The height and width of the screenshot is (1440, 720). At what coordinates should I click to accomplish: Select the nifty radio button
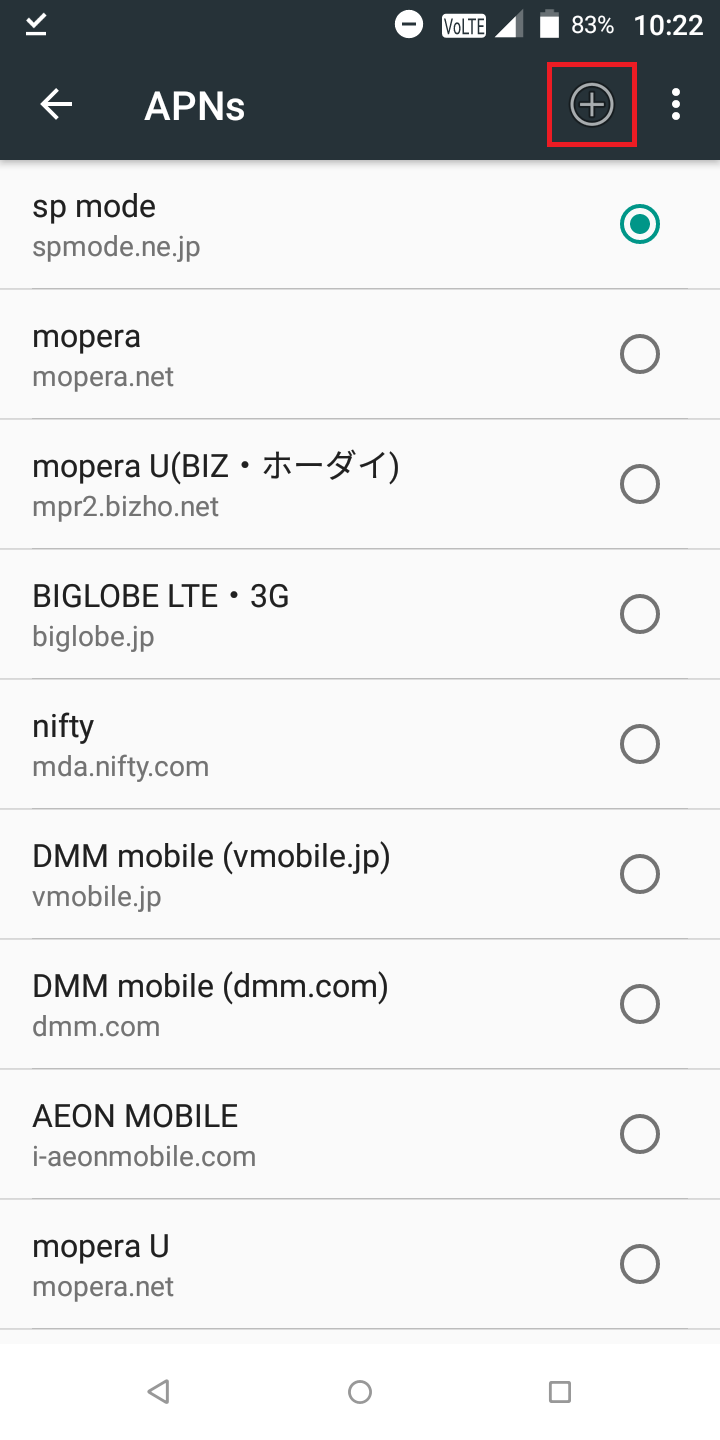click(x=640, y=744)
